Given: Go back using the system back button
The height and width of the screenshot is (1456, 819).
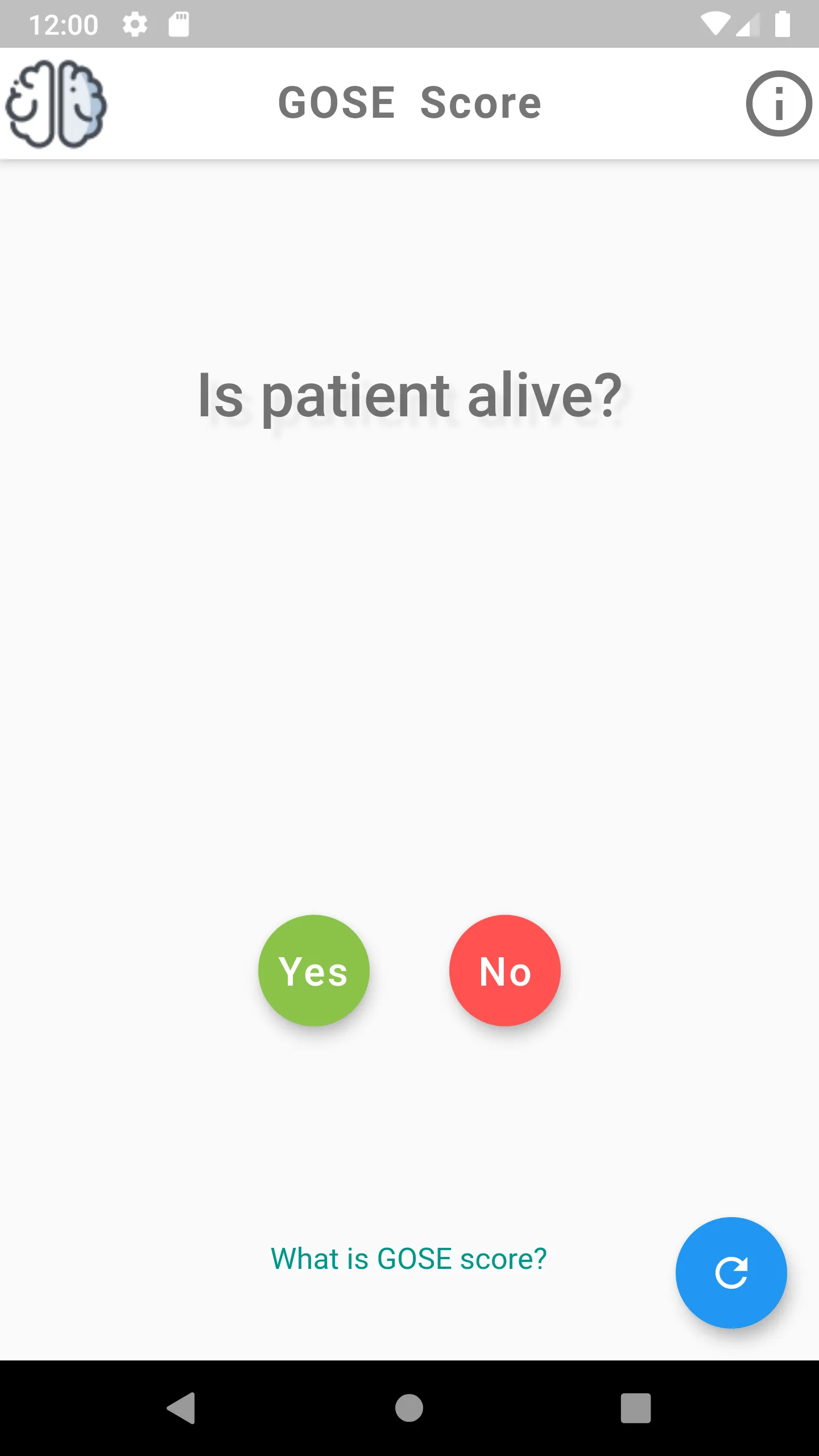Looking at the screenshot, I should (181, 1408).
